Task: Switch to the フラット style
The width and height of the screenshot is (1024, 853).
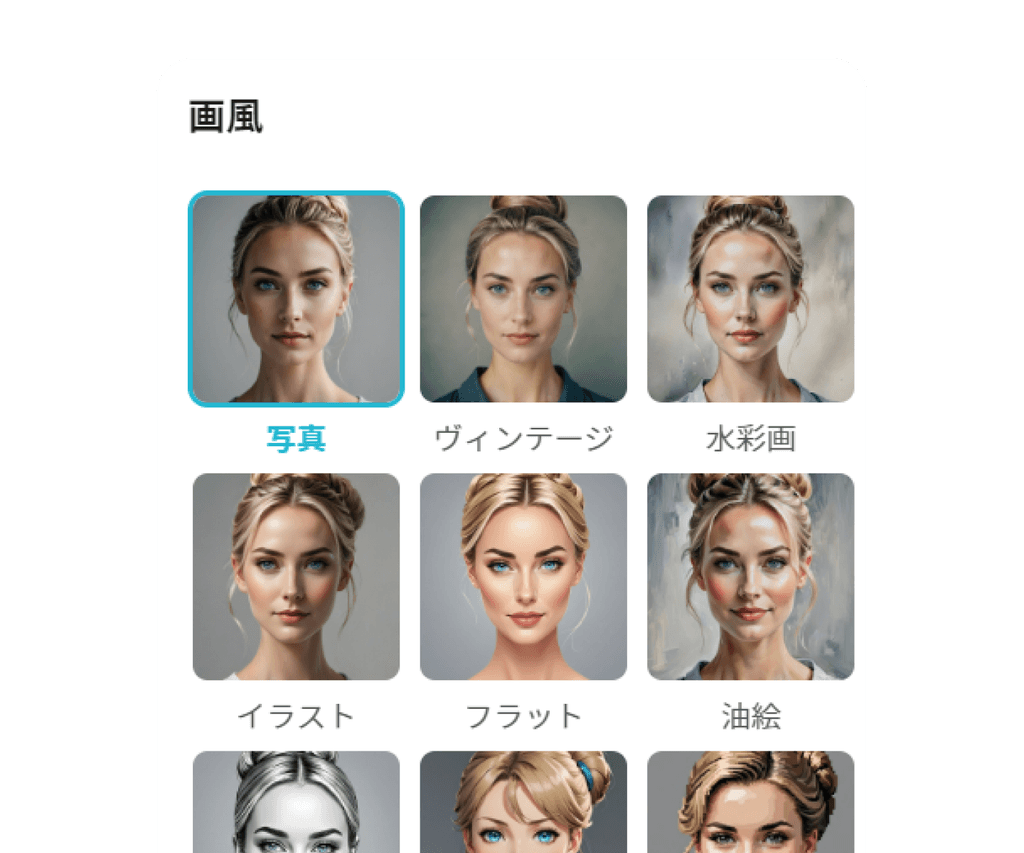Action: pyautogui.click(x=523, y=577)
